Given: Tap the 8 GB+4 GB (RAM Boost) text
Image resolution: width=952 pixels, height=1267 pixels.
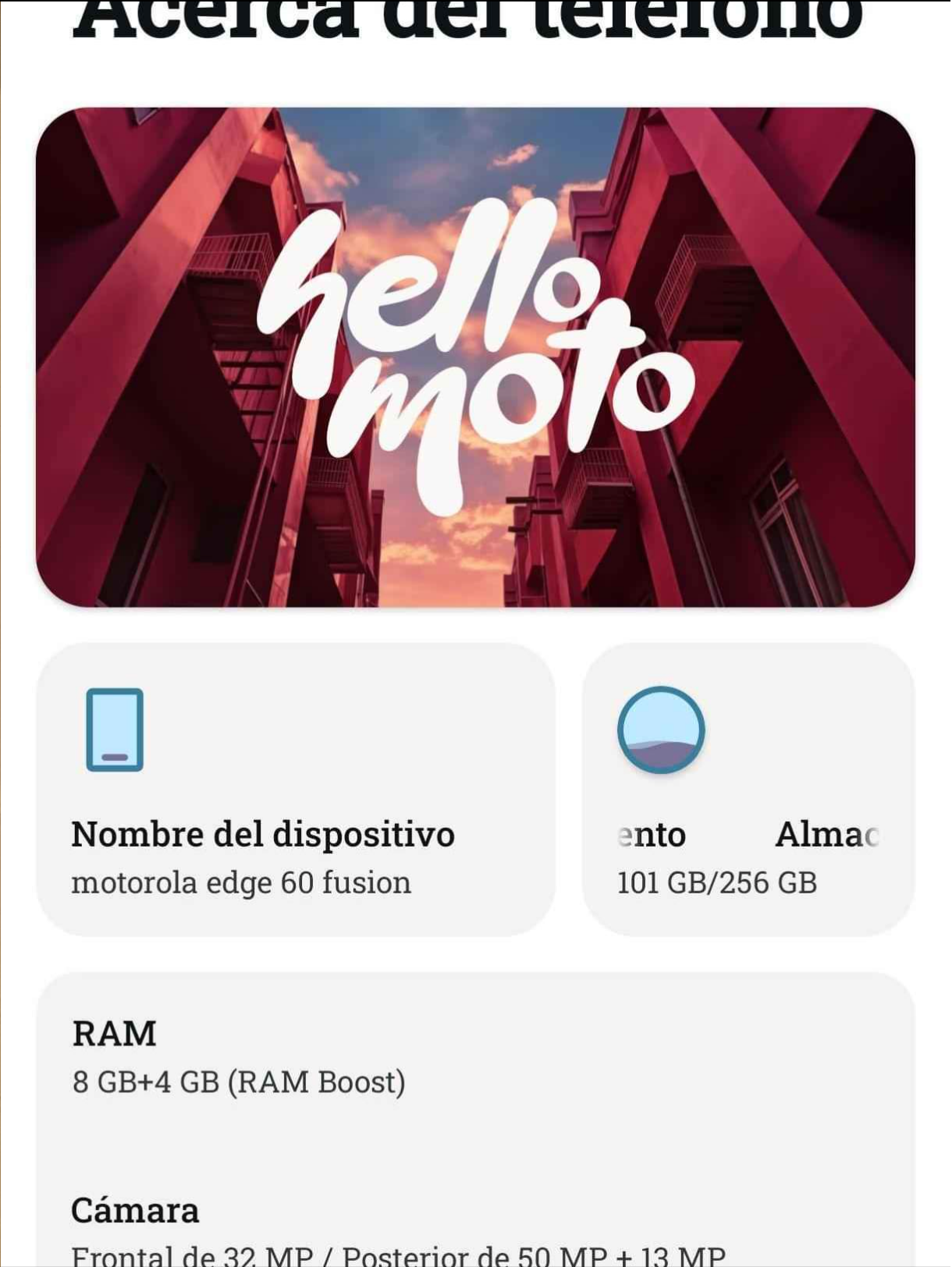Looking at the screenshot, I should click(x=238, y=1083).
